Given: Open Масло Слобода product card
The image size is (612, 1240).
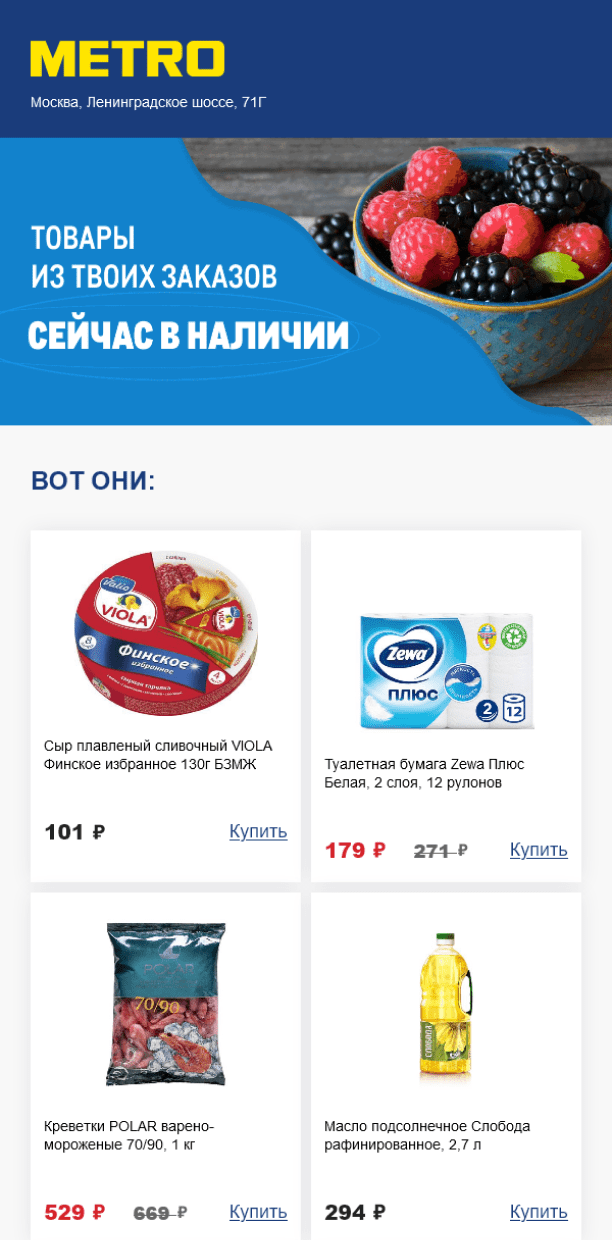Looking at the screenshot, I should point(445,1005).
